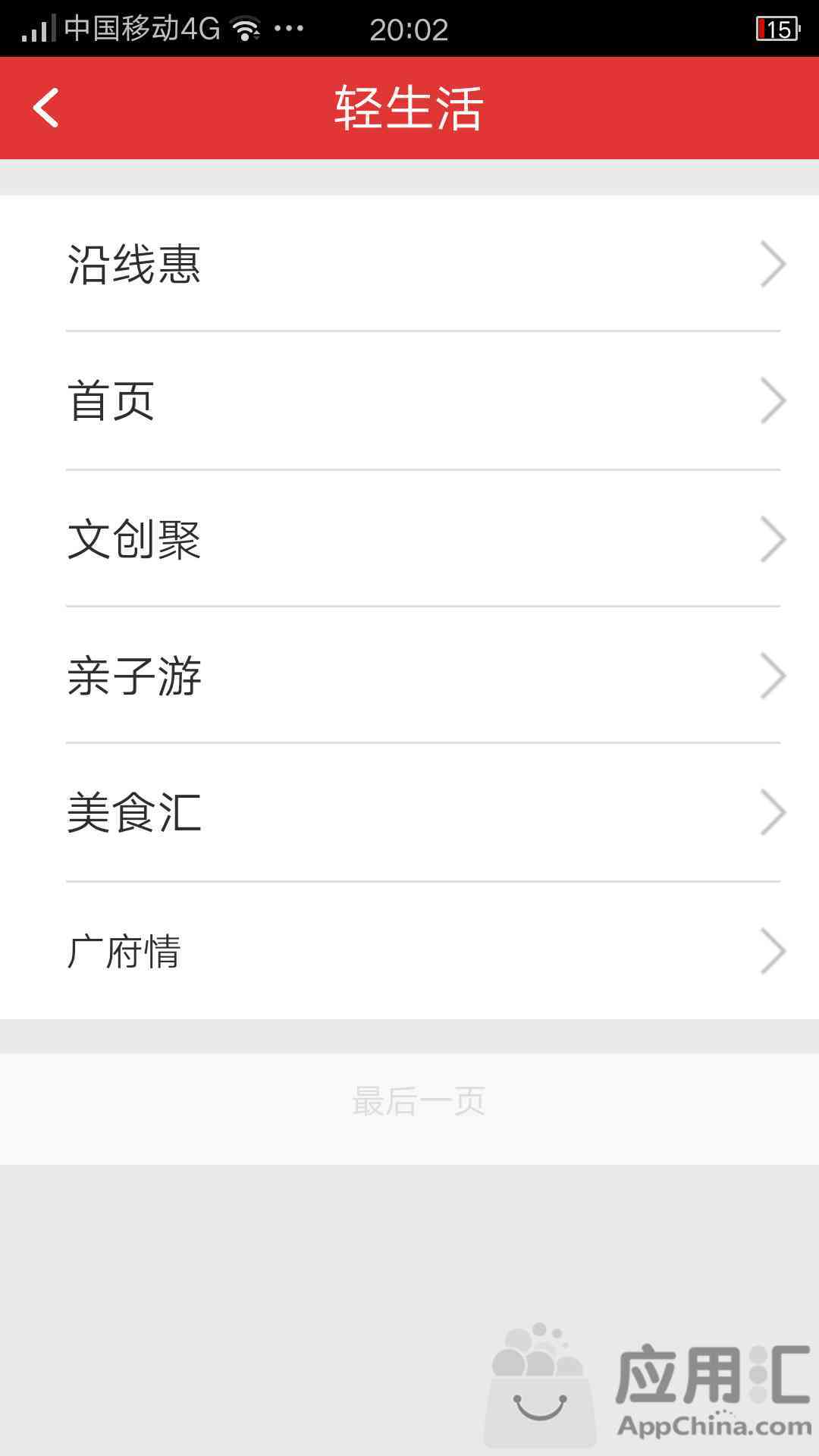The height and width of the screenshot is (1456, 819).
Task: Open the 广府情 category
Action: 409,950
